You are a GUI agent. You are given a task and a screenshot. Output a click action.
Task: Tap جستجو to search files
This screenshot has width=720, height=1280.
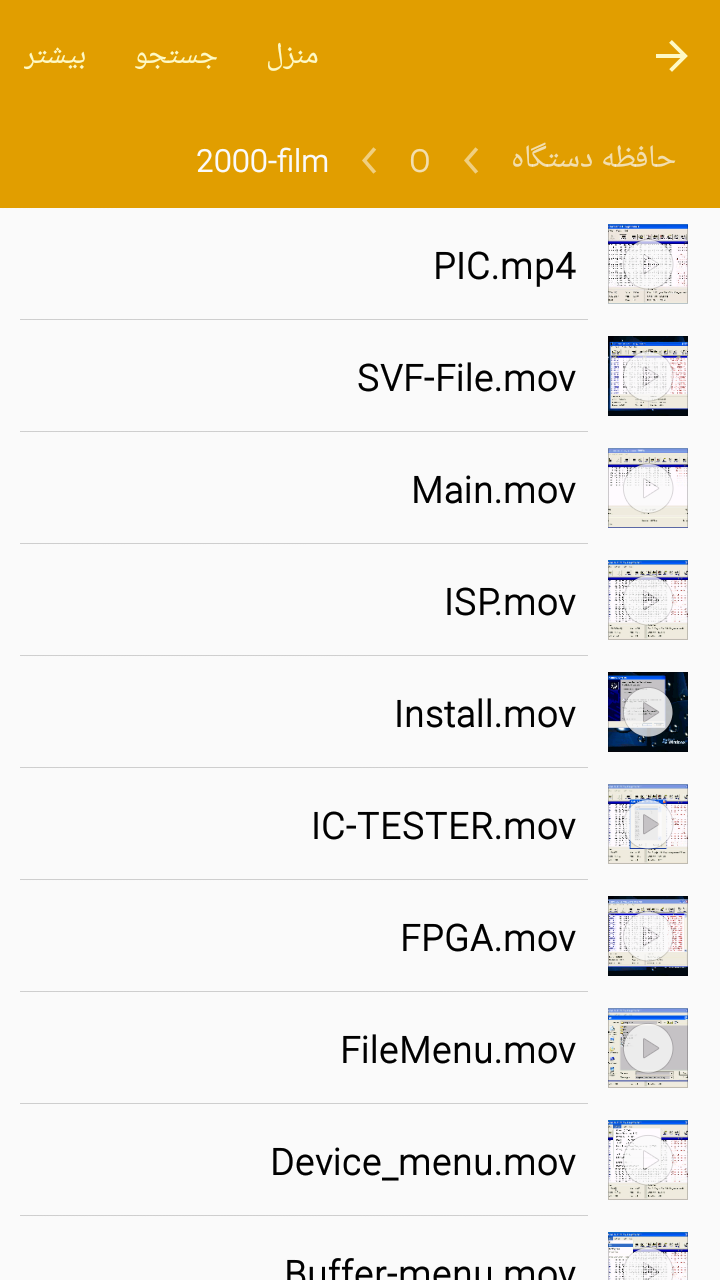click(176, 56)
